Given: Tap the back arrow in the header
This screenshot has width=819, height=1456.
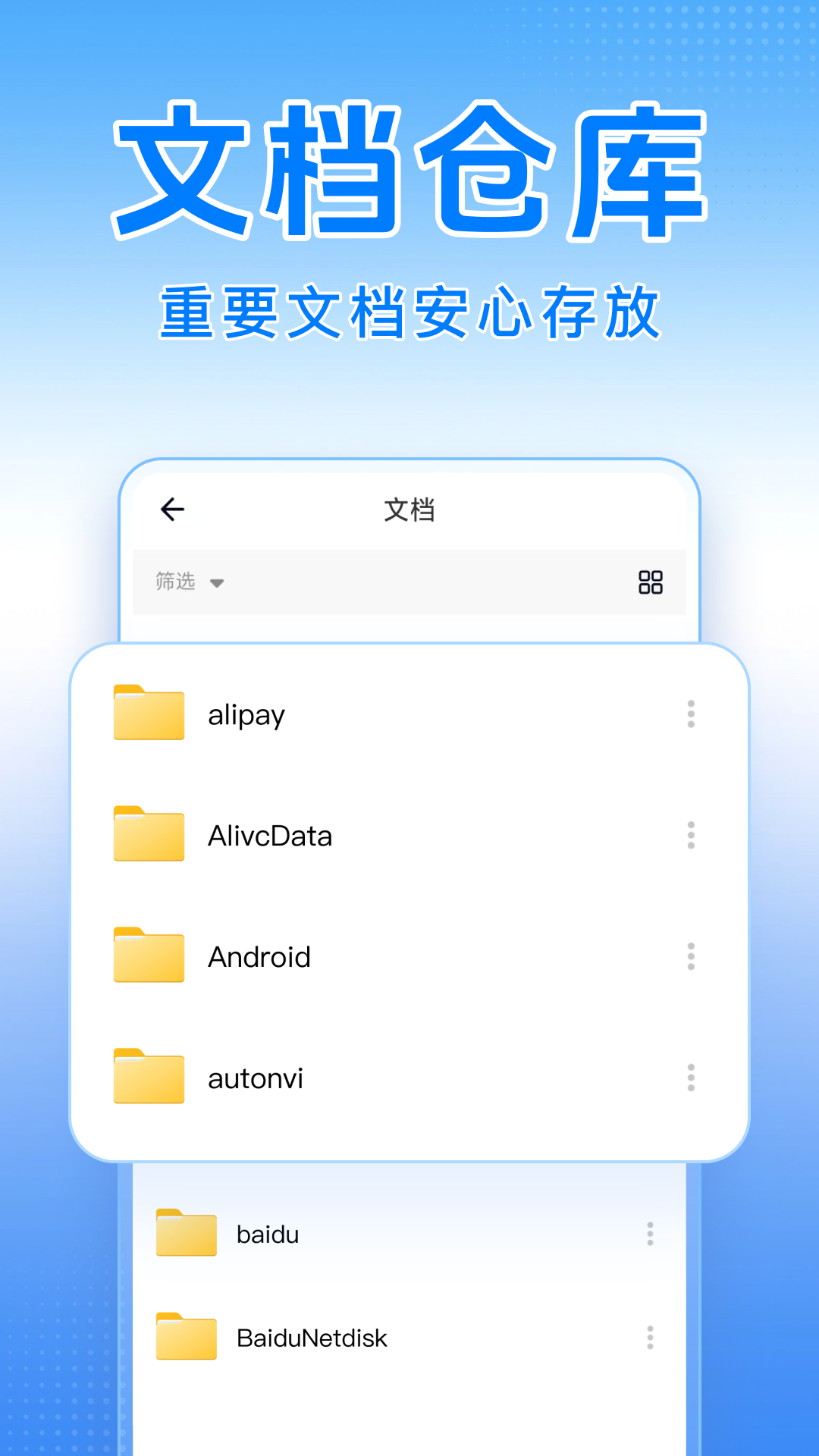Looking at the screenshot, I should pyautogui.click(x=172, y=509).
